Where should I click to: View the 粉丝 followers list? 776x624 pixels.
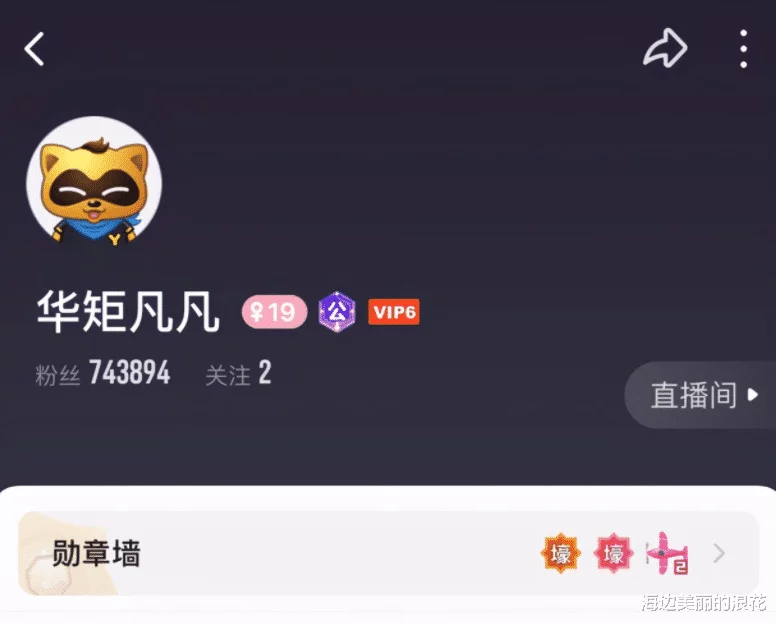click(x=103, y=374)
